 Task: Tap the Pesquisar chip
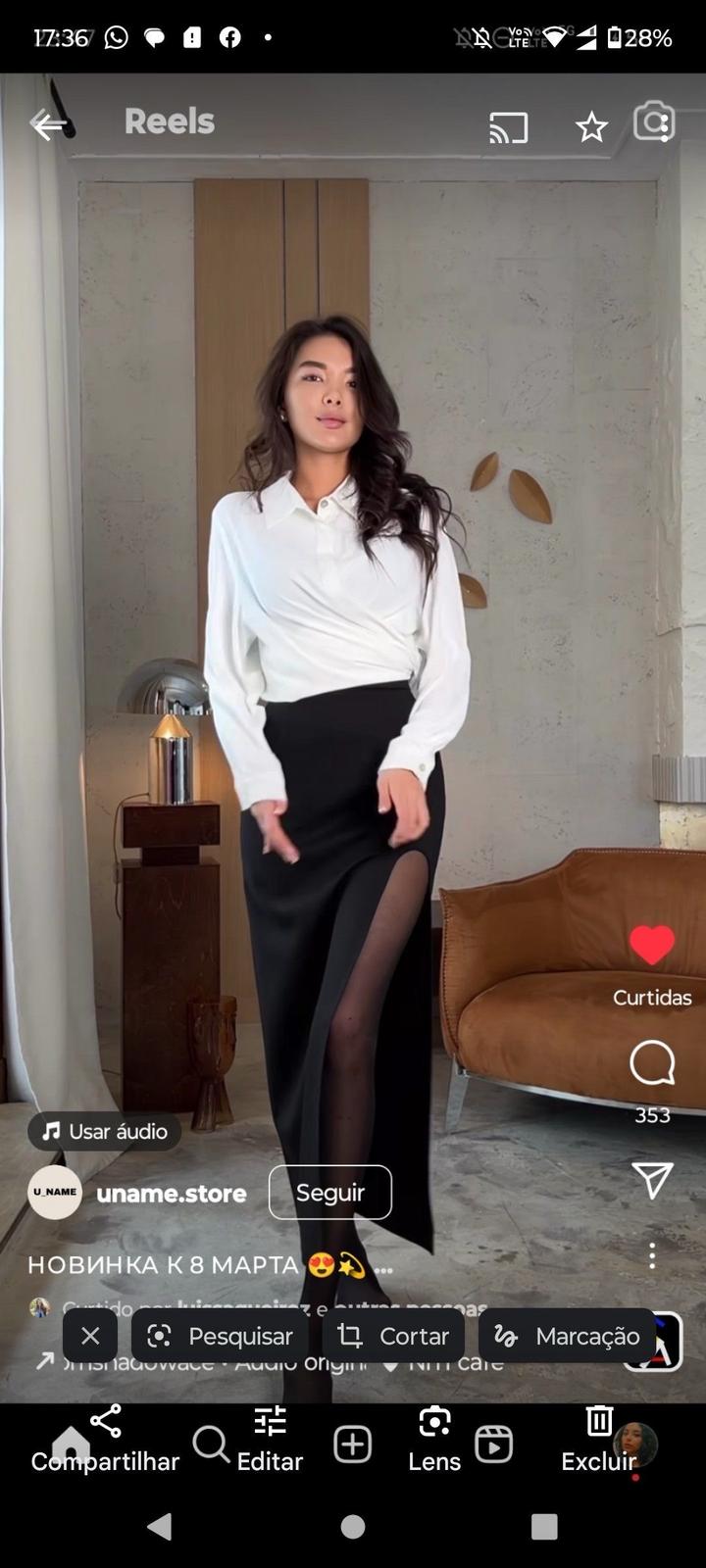tap(220, 1335)
